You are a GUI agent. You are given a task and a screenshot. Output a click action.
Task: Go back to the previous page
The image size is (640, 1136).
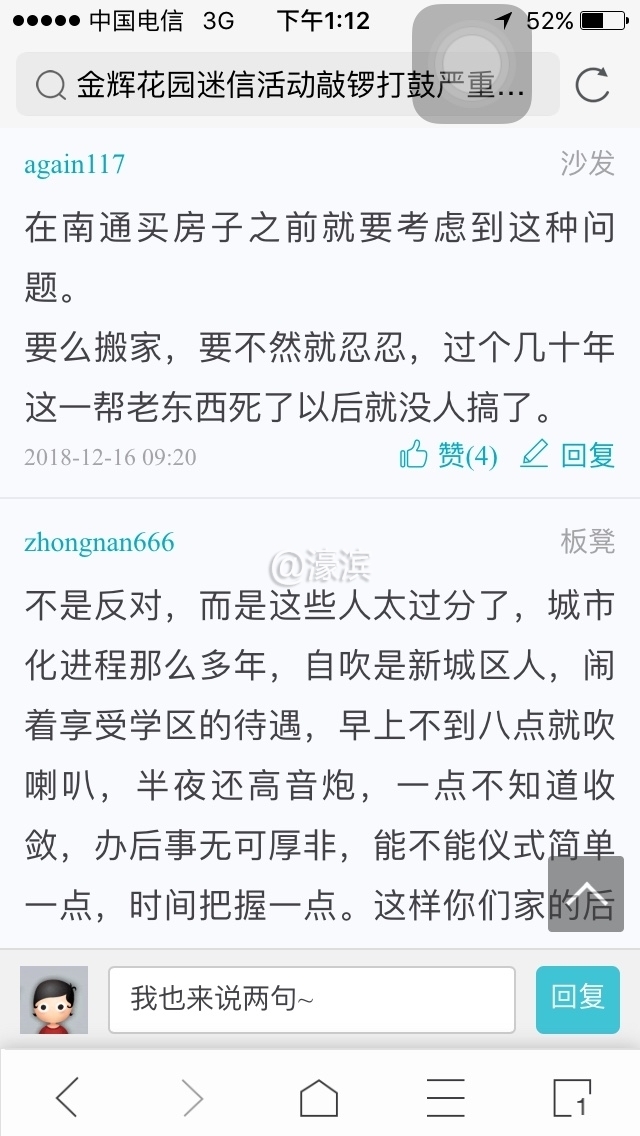[67, 1097]
